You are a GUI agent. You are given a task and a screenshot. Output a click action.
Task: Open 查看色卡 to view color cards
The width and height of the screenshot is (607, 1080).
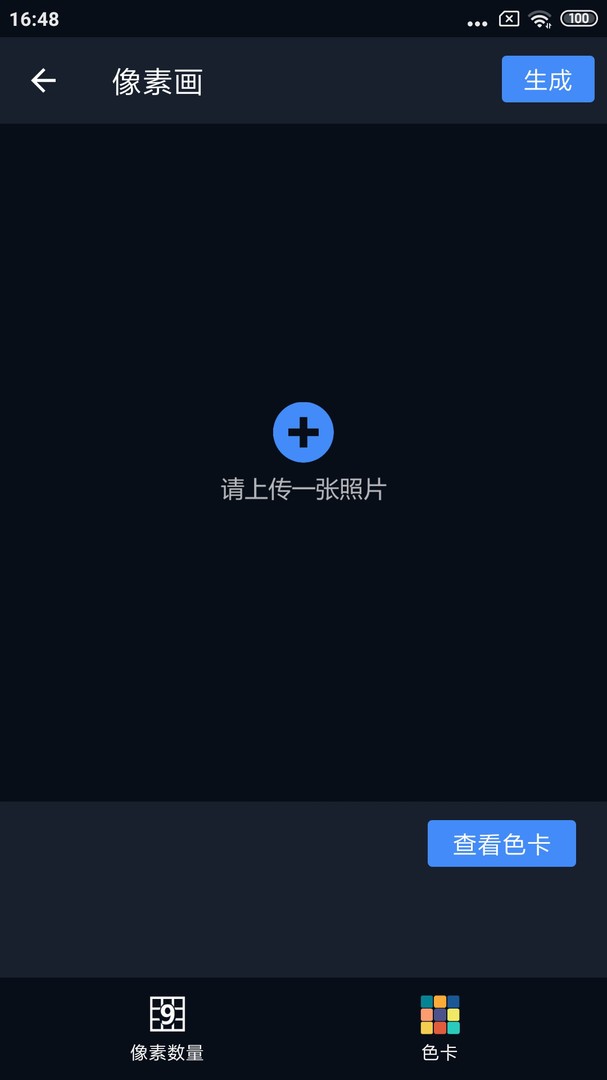pyautogui.click(x=502, y=843)
